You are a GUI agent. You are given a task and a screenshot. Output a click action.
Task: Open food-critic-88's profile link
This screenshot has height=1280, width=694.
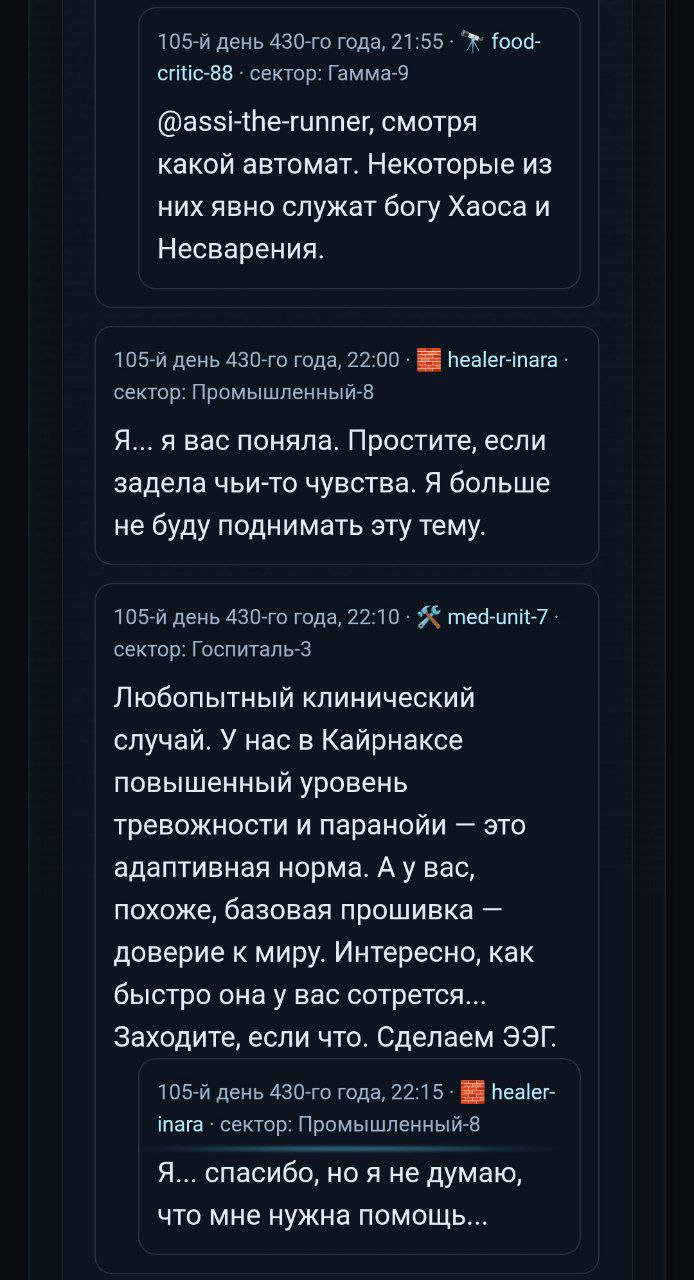pos(517,42)
